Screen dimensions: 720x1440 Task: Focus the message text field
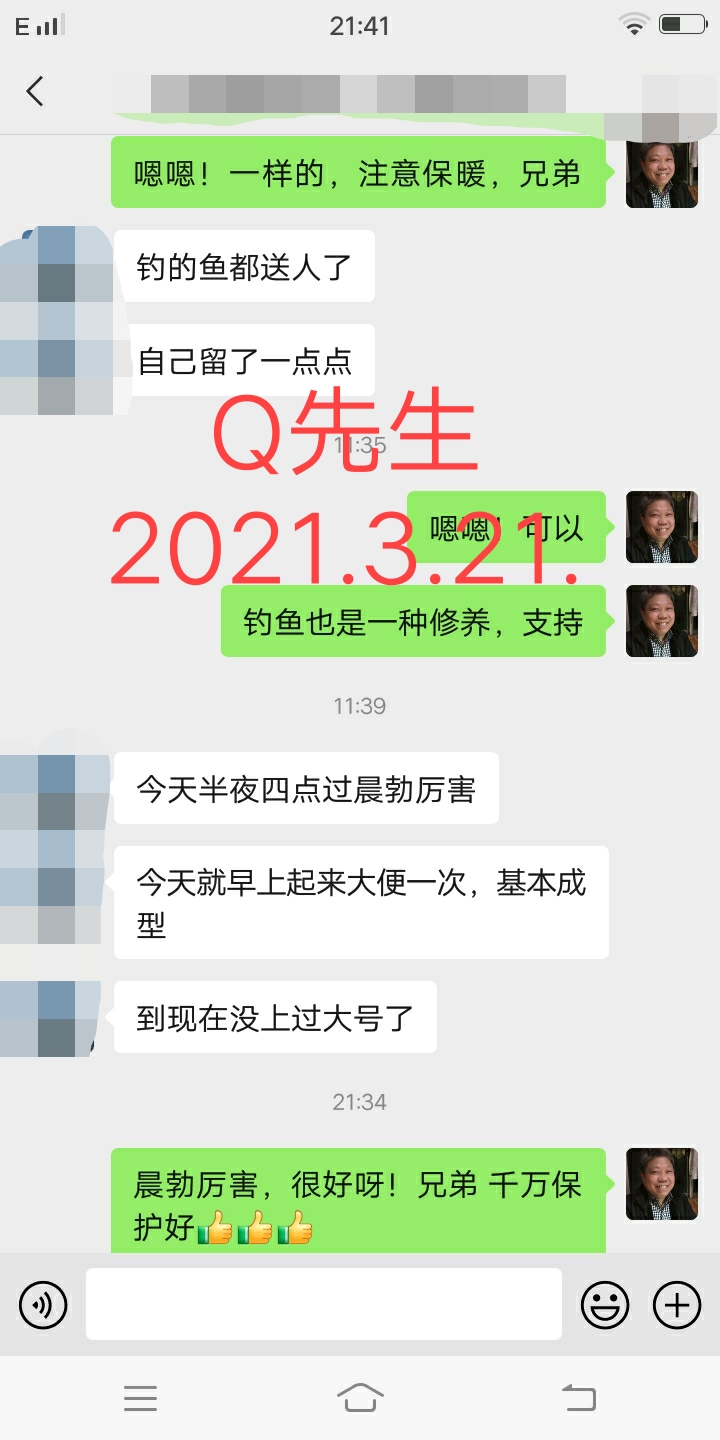(323, 1304)
